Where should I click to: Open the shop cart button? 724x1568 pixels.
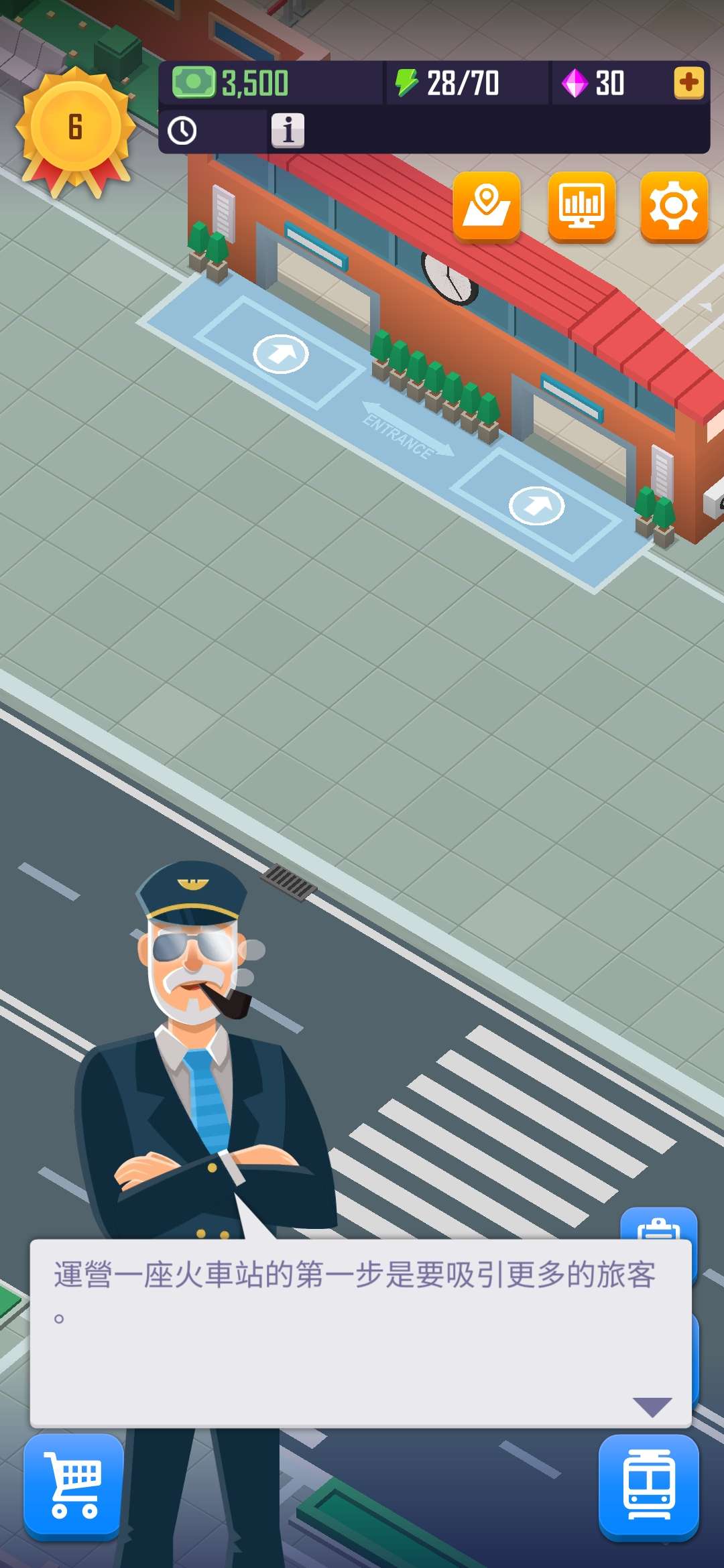point(74,1486)
